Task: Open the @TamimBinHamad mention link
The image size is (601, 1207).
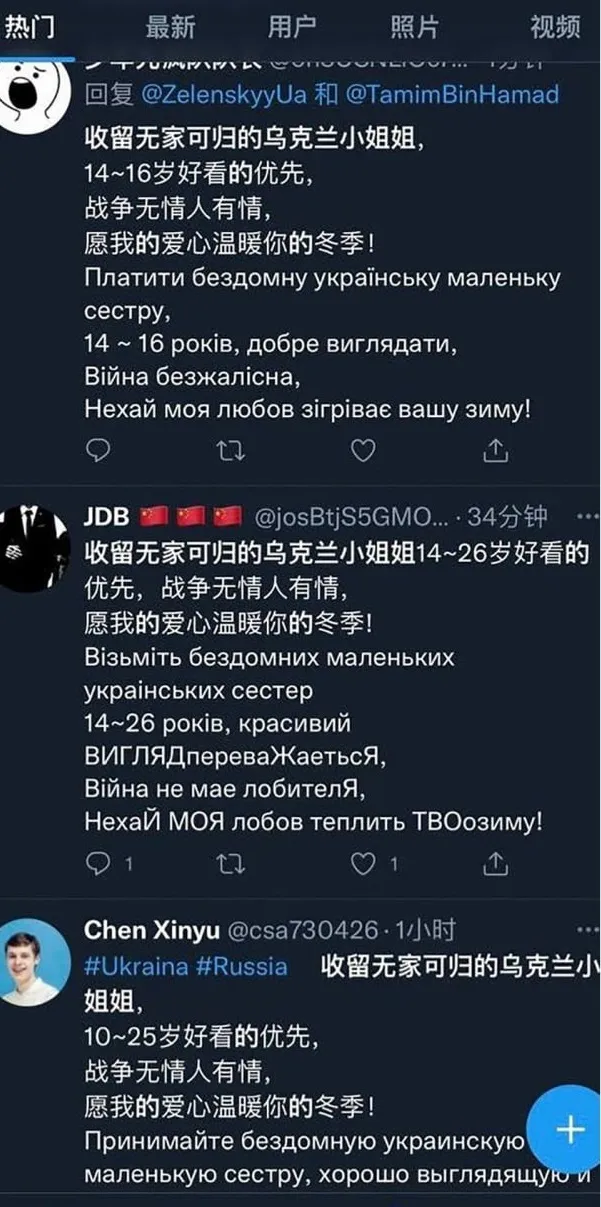Action: click(x=453, y=95)
